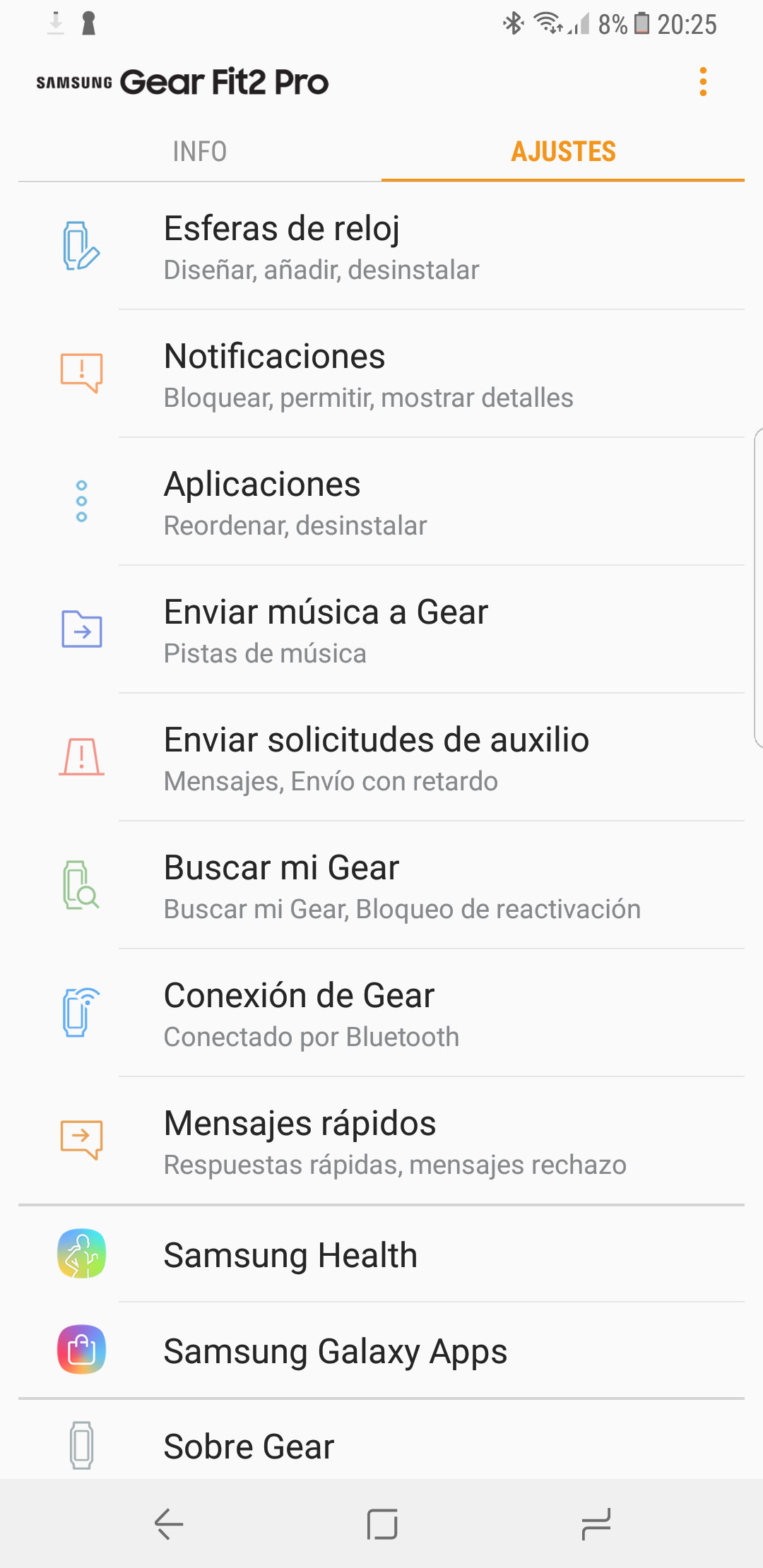Open Enviar música a Gear
763x1568 pixels.
pos(381,630)
